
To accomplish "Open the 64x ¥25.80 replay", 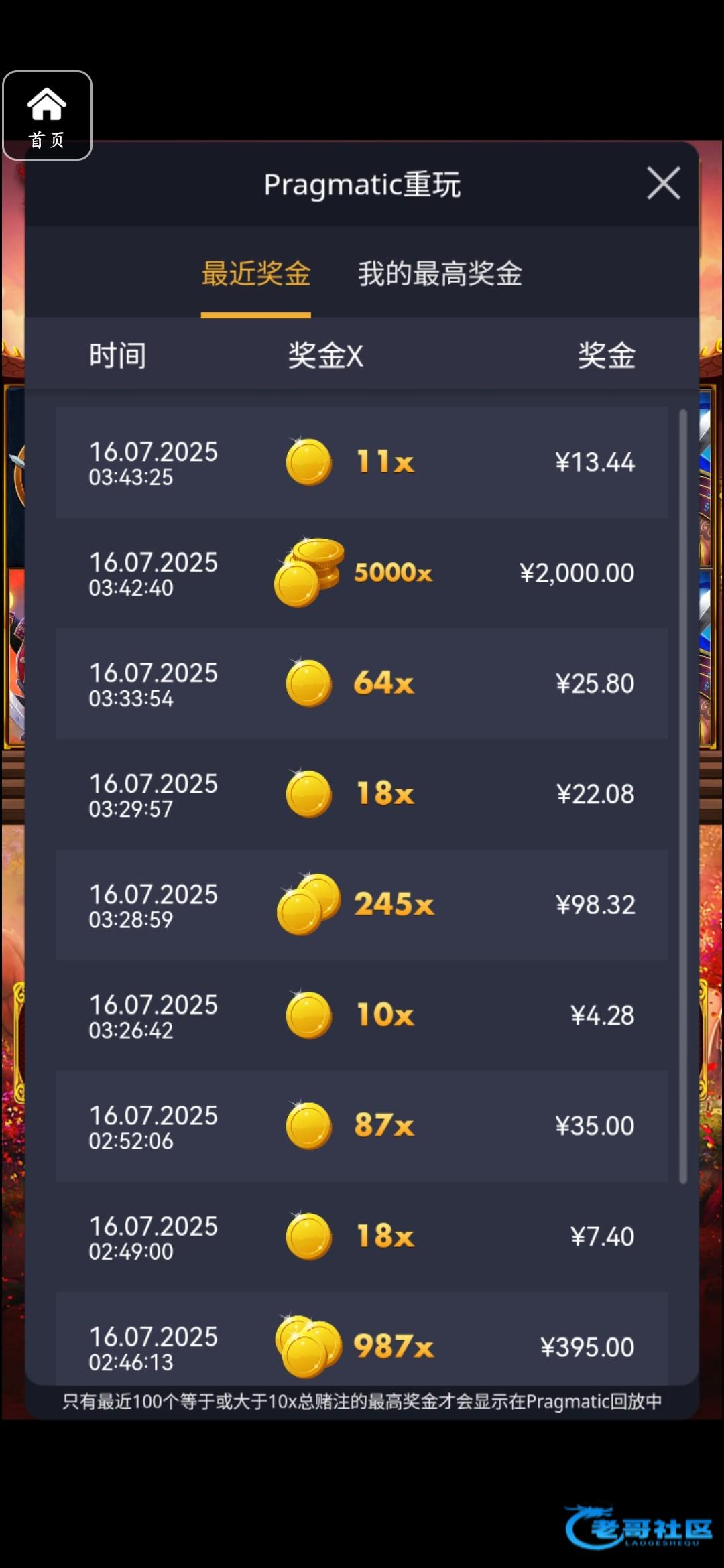I will point(362,683).
